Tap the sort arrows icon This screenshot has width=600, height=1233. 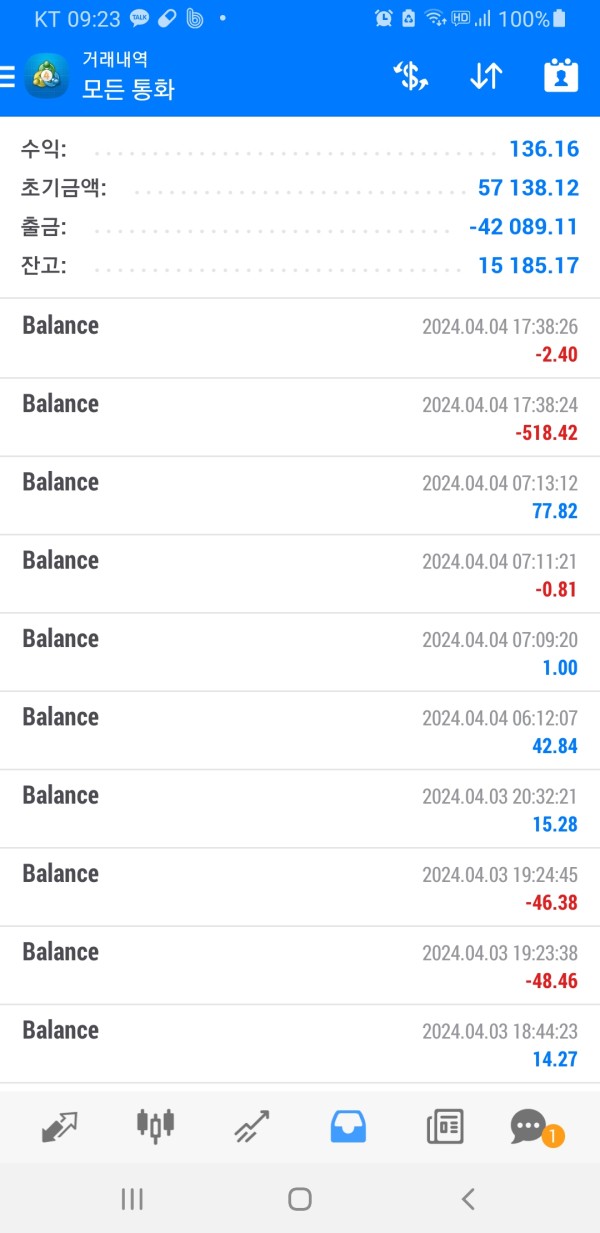pos(486,77)
